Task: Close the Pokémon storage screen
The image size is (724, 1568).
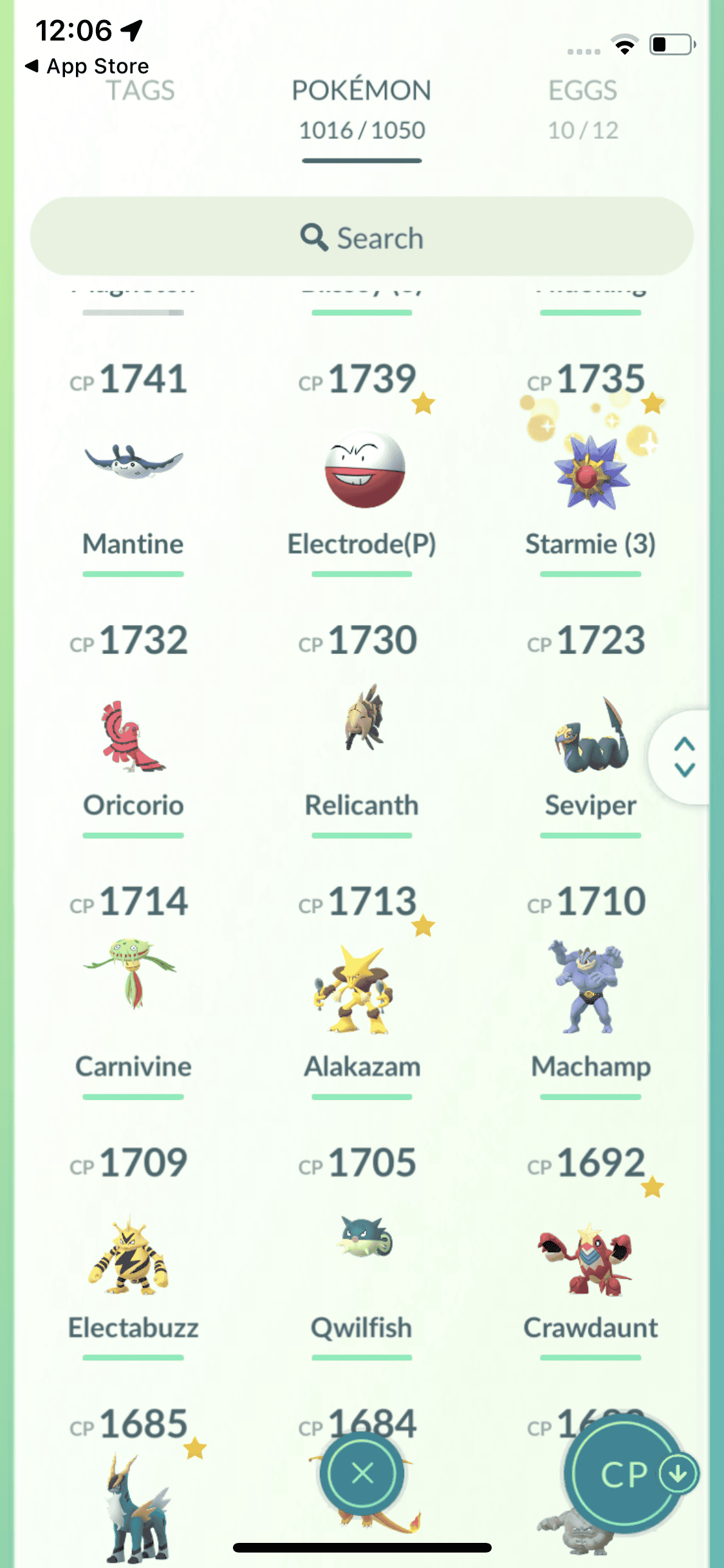Action: (362, 1473)
